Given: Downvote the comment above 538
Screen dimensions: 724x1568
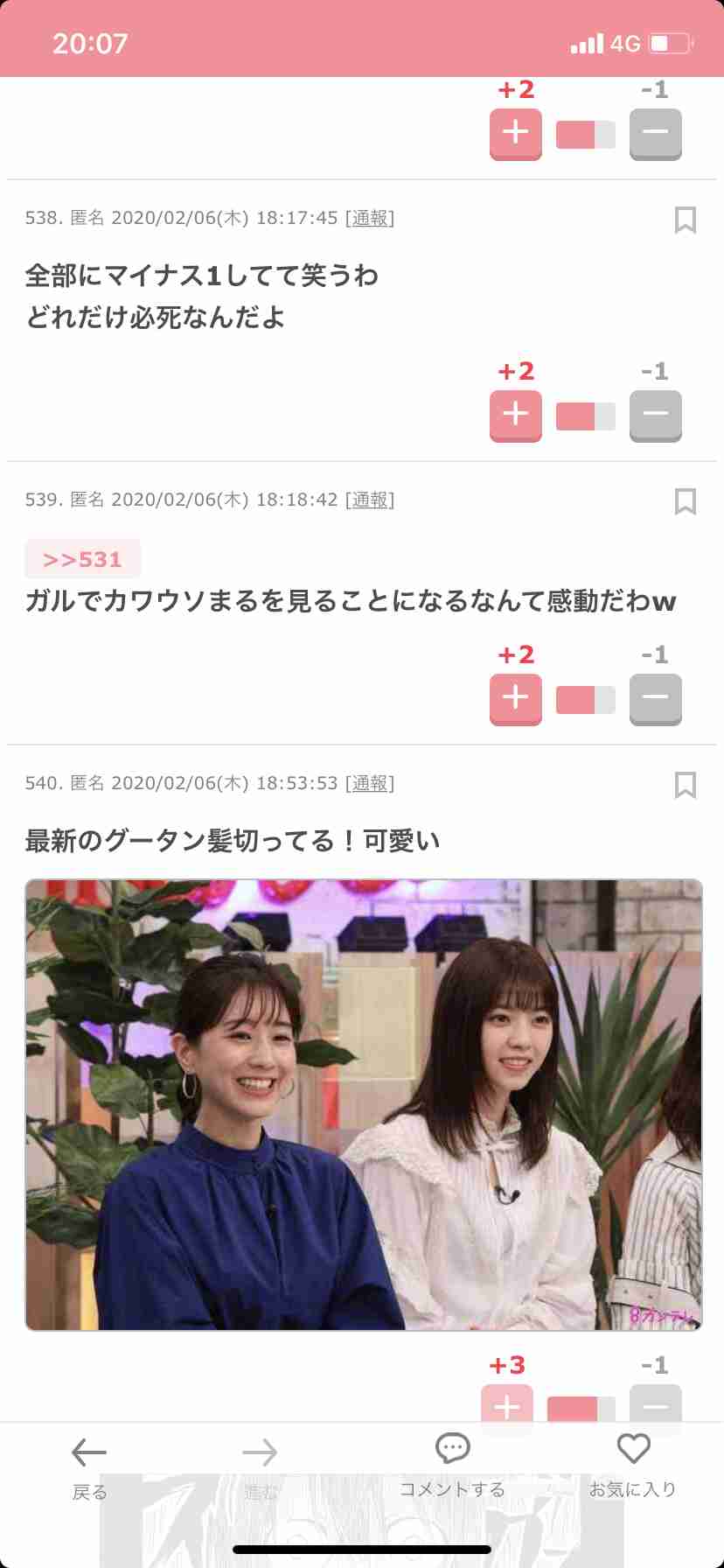Looking at the screenshot, I should 656,134.
